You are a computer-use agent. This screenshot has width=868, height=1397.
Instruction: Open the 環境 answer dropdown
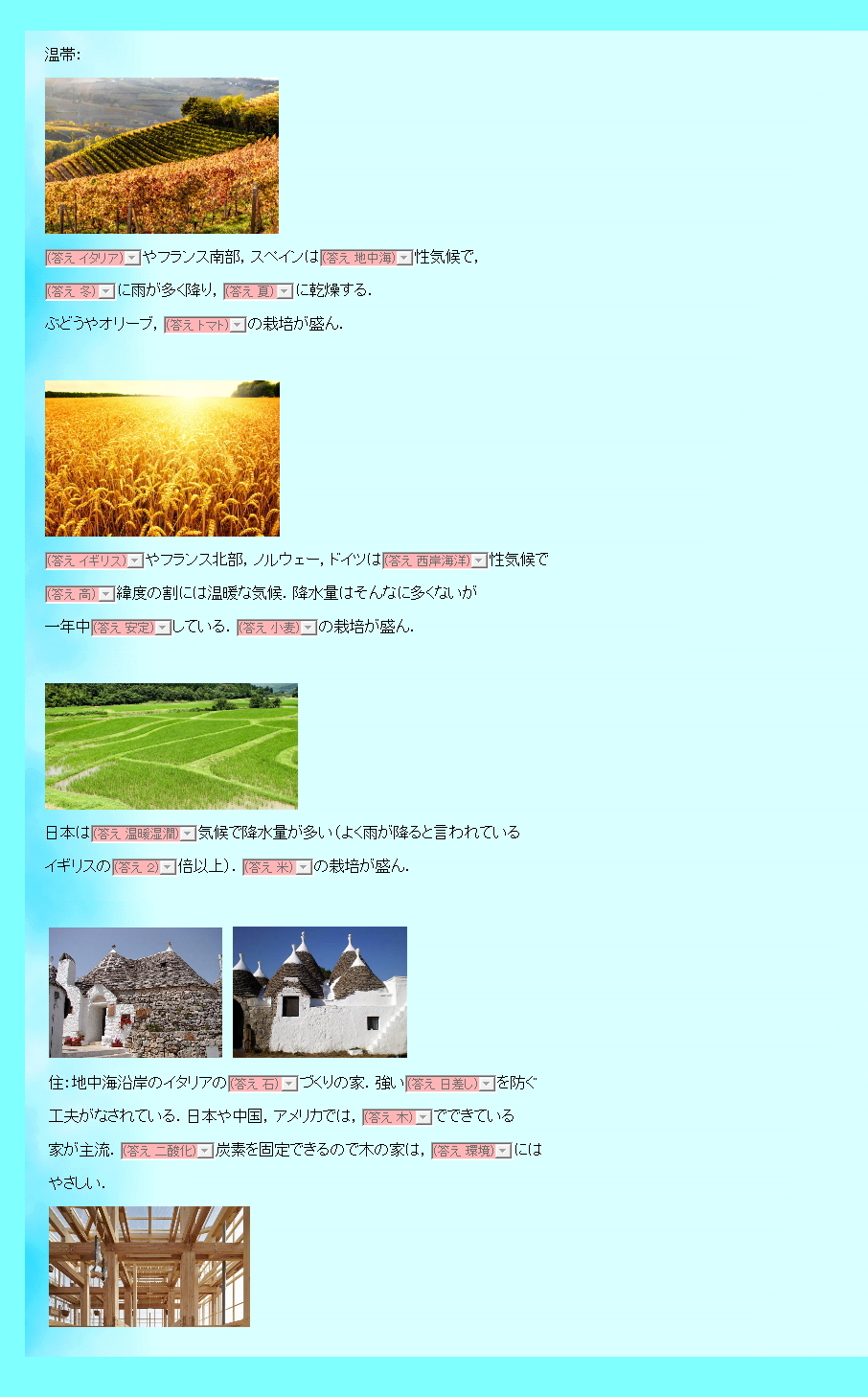(x=471, y=1151)
